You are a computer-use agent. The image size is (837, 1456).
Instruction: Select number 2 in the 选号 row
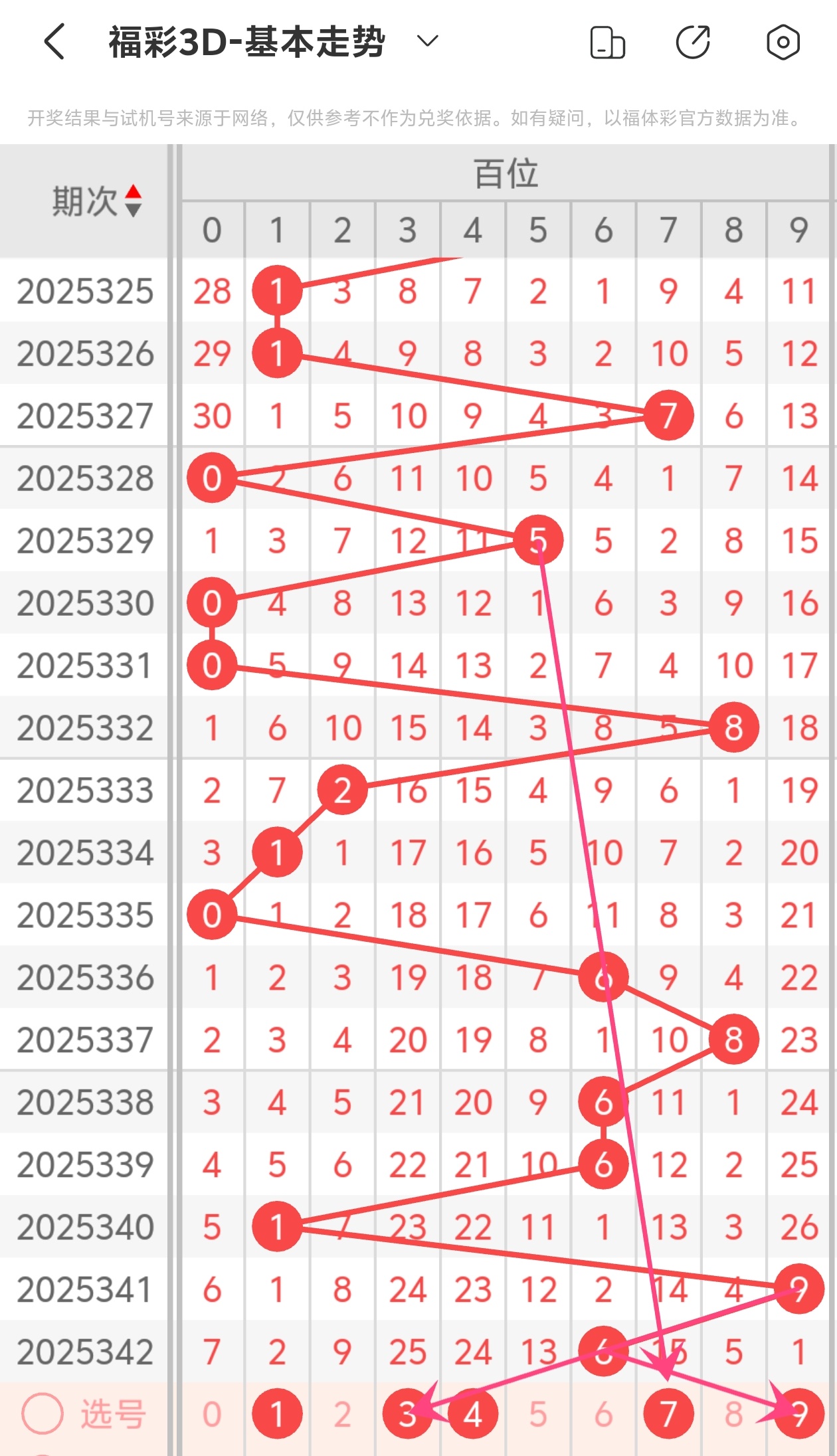(342, 1414)
